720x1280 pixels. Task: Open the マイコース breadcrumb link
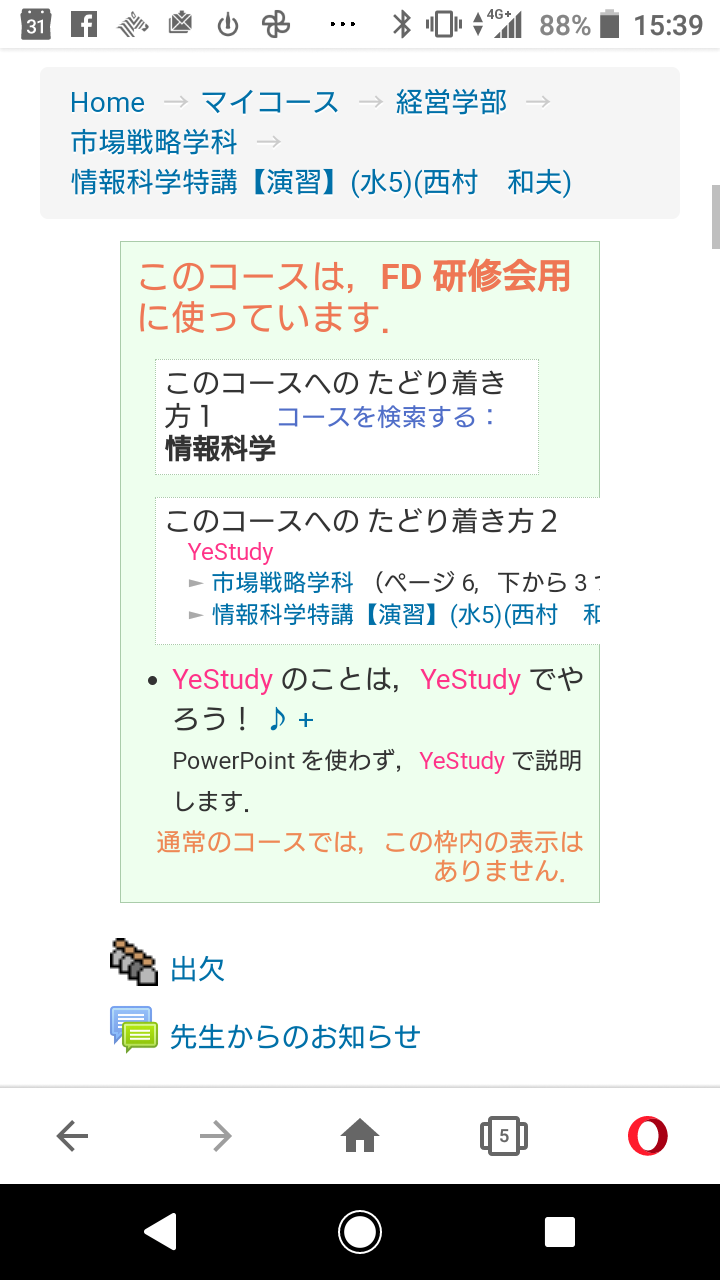click(270, 102)
